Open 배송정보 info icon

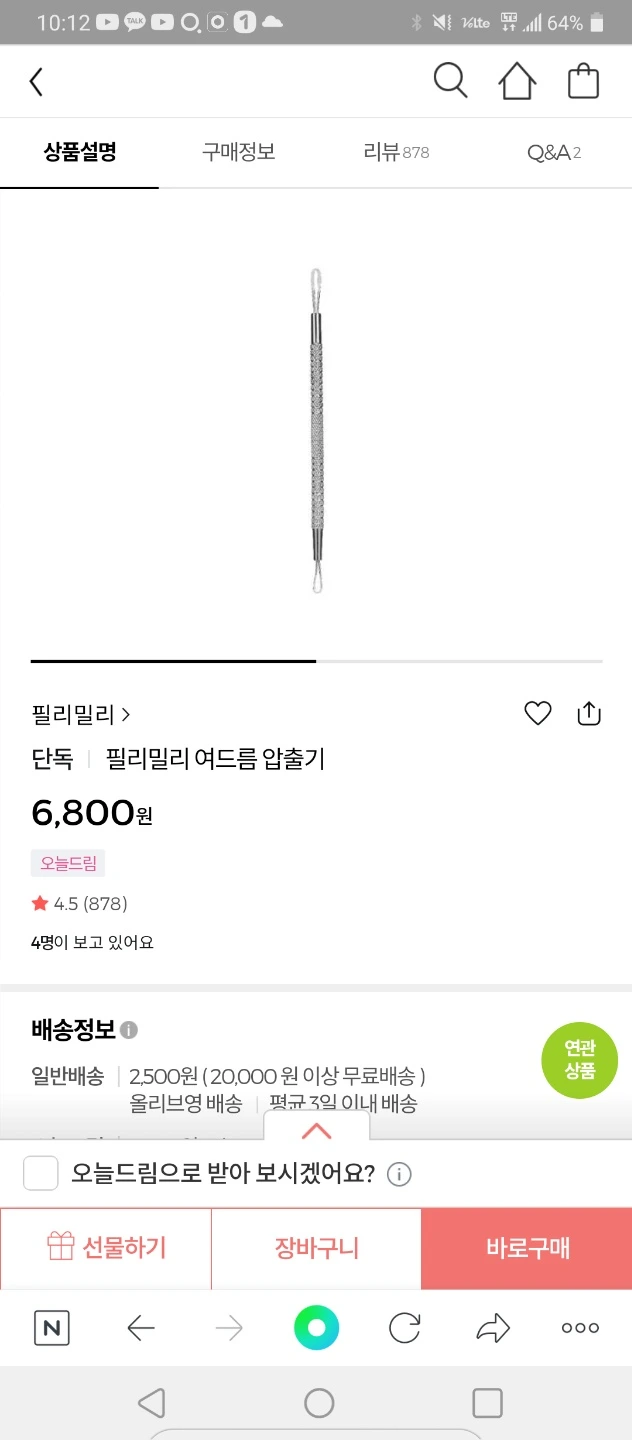130,1029
